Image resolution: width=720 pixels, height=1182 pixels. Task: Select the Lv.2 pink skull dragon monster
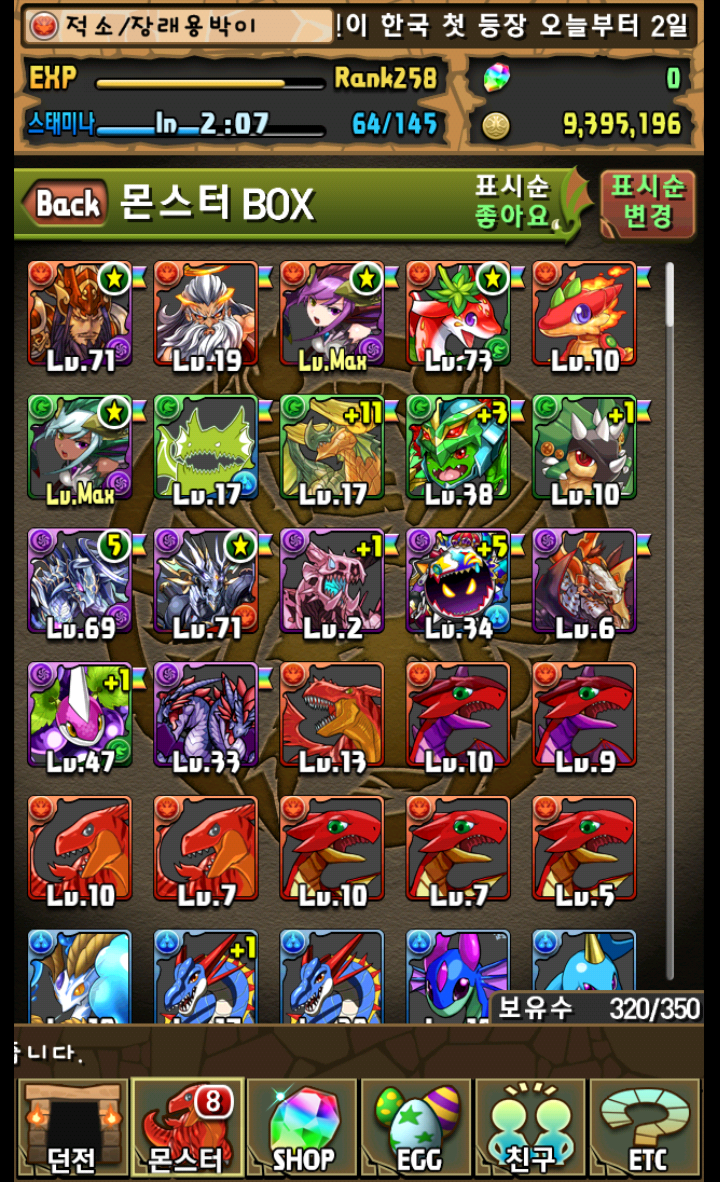332,582
